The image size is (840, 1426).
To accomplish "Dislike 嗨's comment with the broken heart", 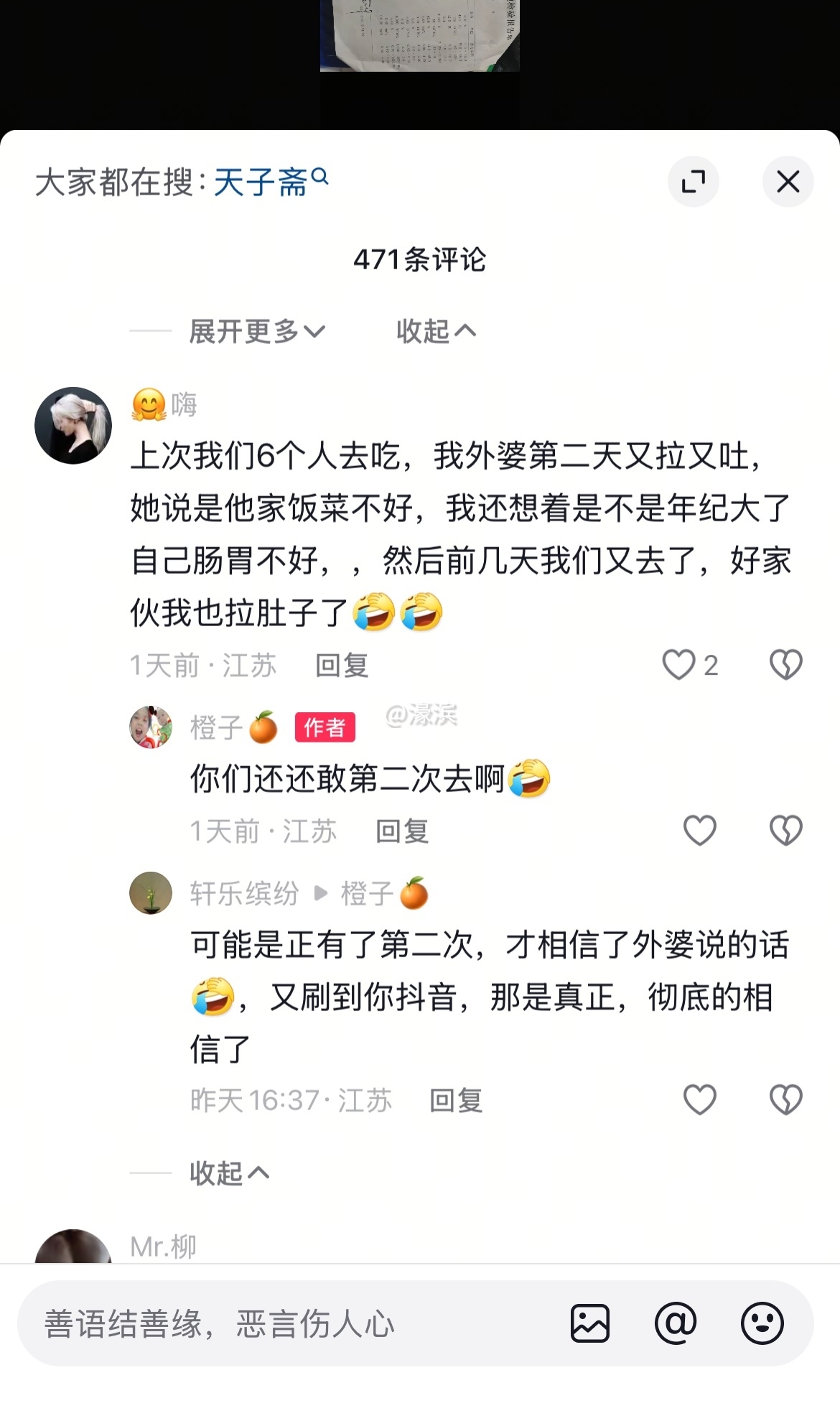I will pyautogui.click(x=785, y=665).
